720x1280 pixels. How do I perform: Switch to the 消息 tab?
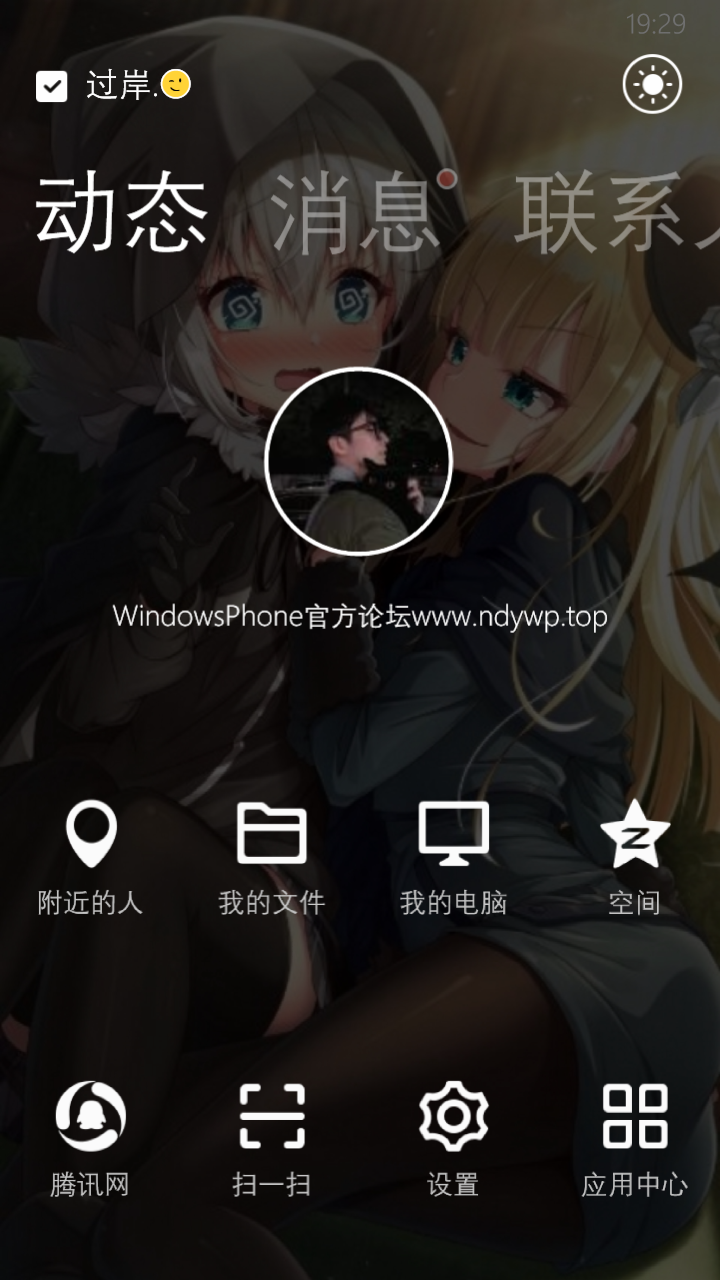point(355,212)
